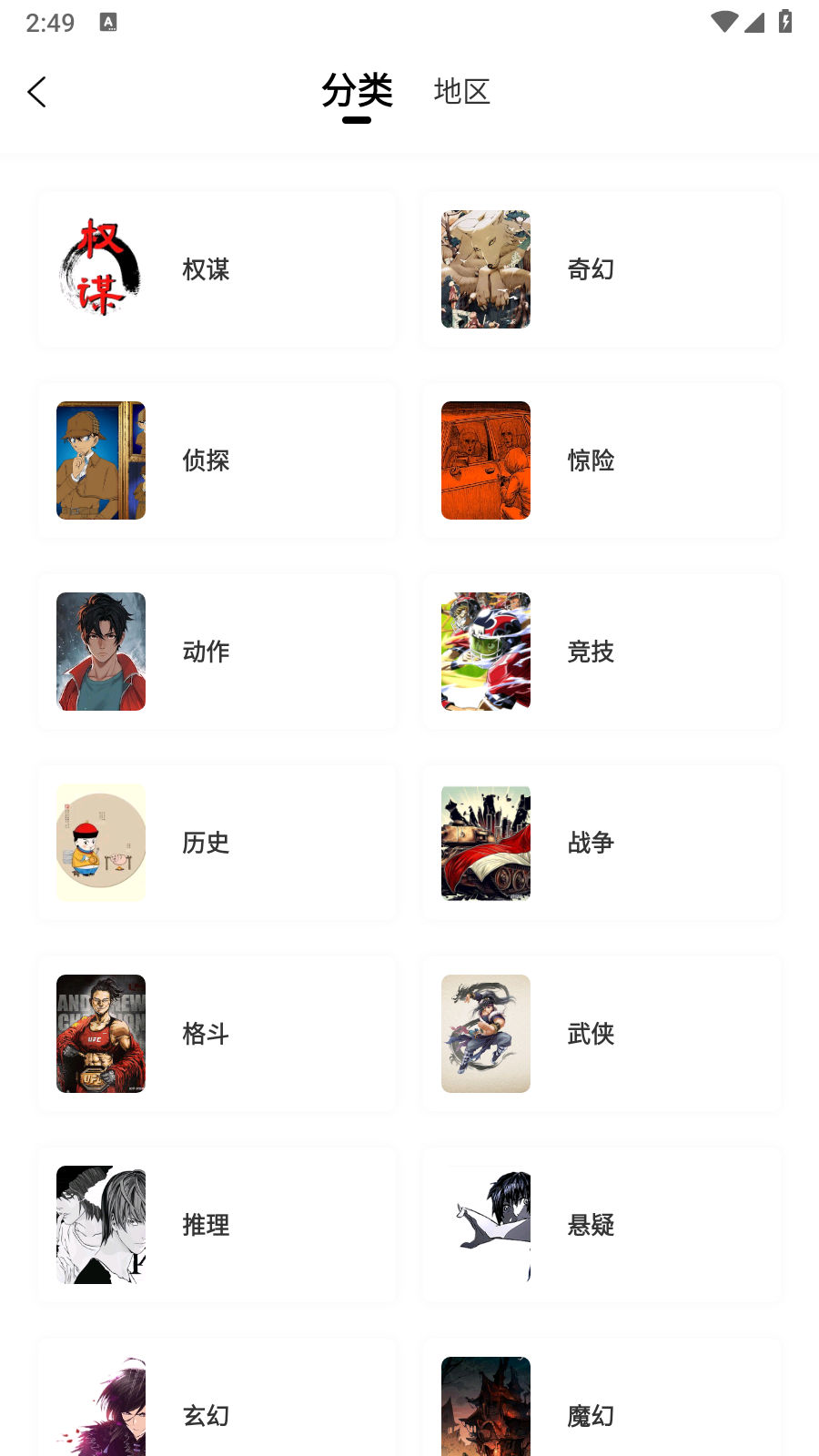Select the 动作 action thumbnail
The width and height of the screenshot is (819, 1456).
pyautogui.click(x=100, y=652)
